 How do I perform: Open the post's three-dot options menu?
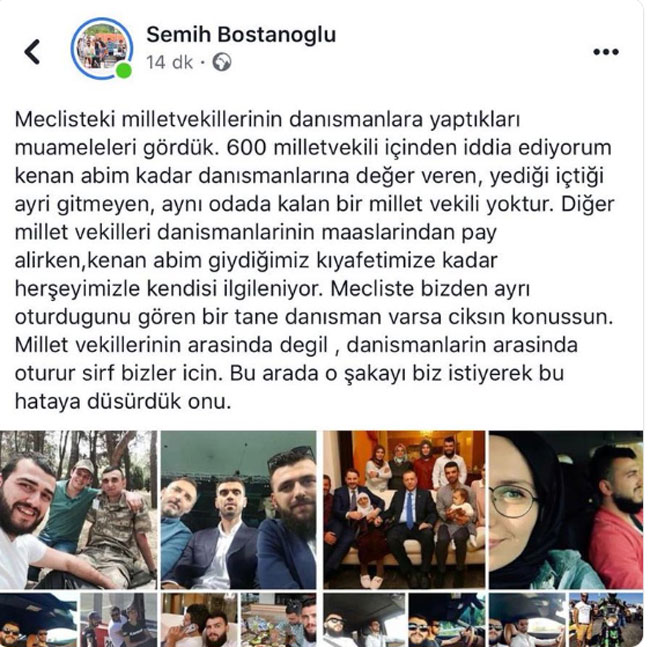(x=604, y=51)
